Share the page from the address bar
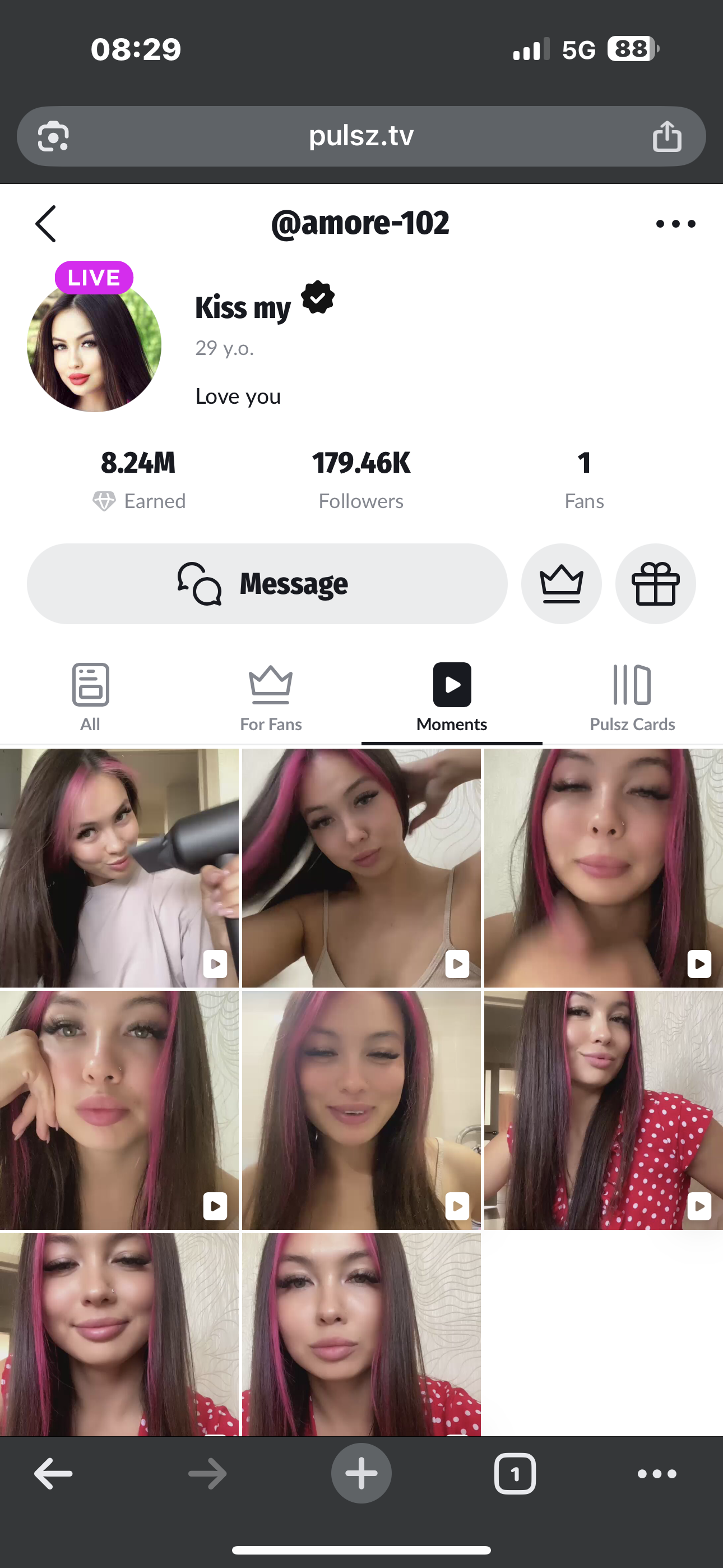Screen dimensions: 723x1568 click(667, 136)
